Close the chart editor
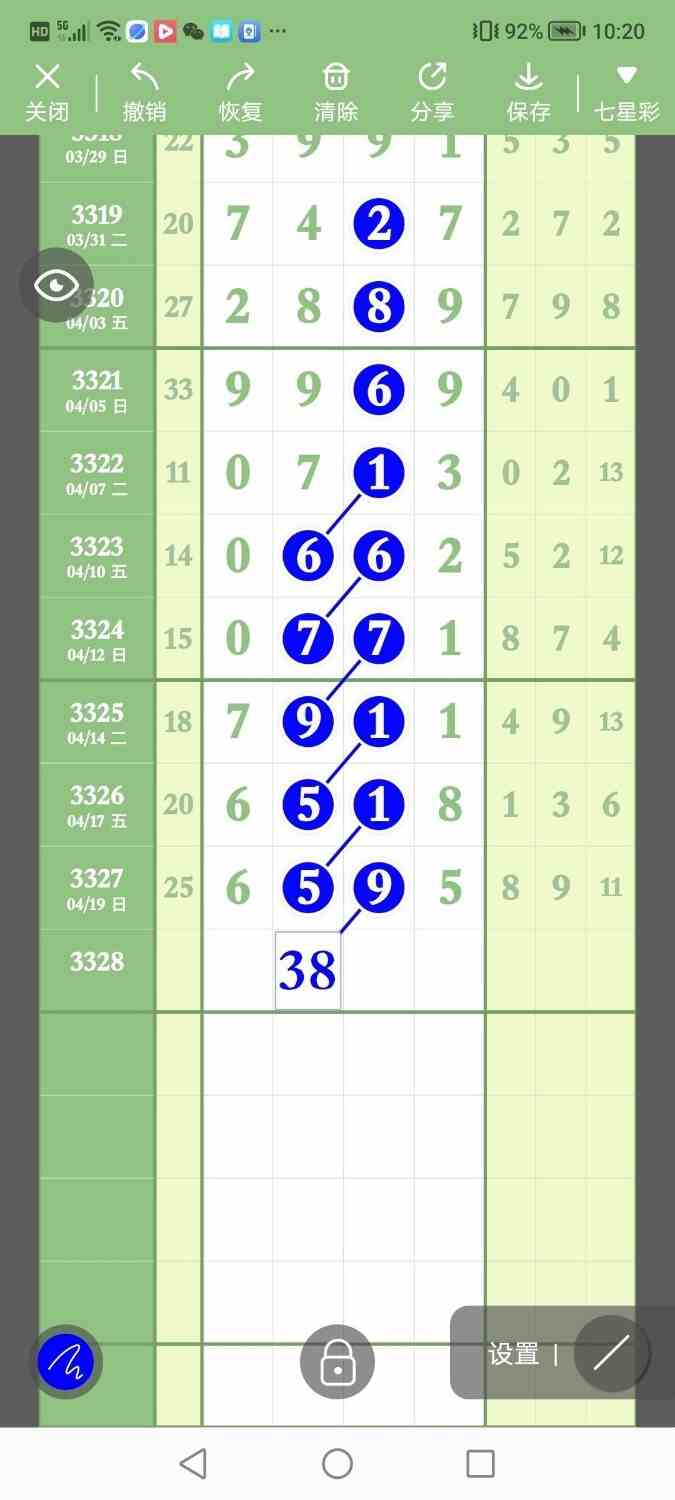Viewport: 675px width, 1500px height. click(47, 92)
